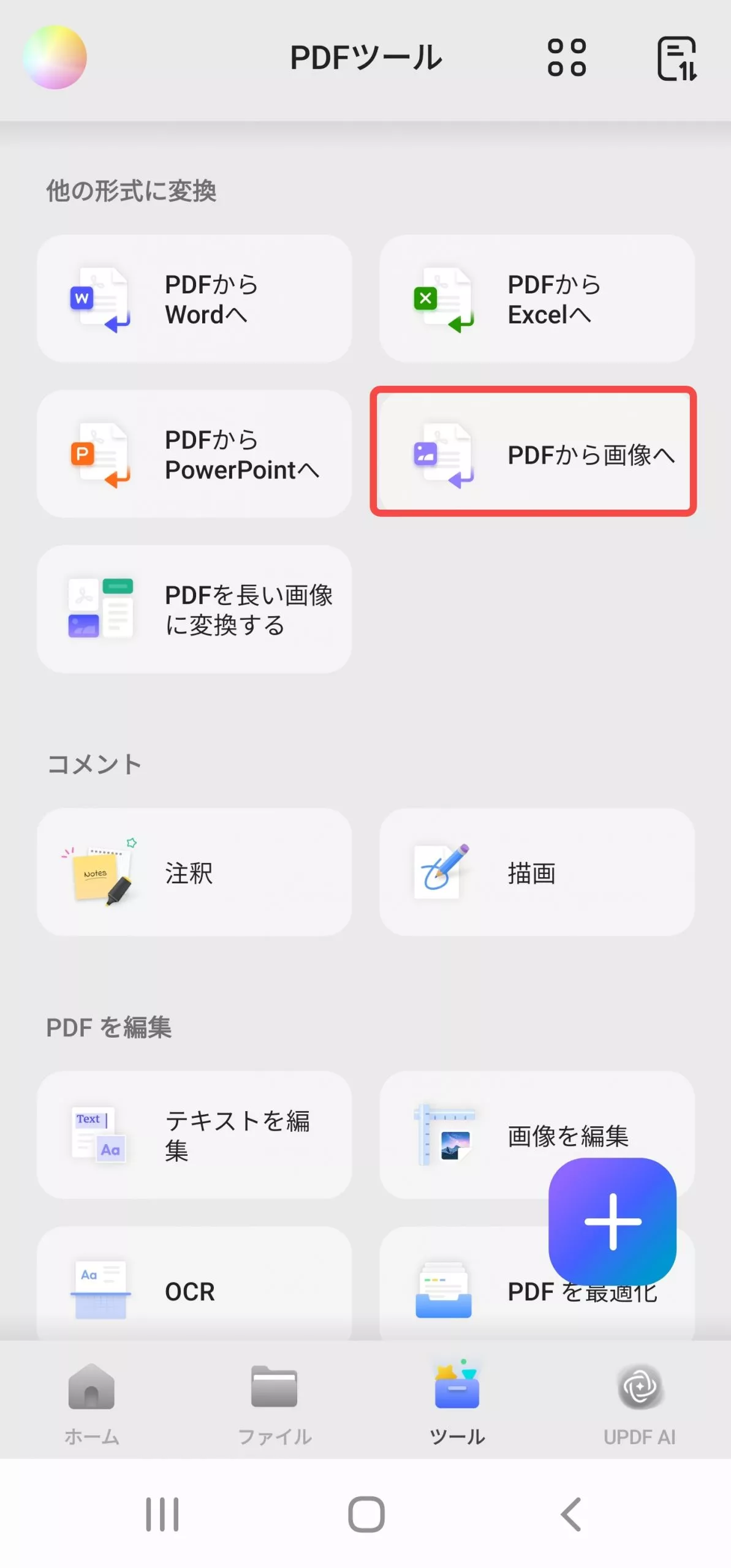The image size is (731, 1568).
Task: Open the 注釈 annotation tool
Action: (x=194, y=872)
